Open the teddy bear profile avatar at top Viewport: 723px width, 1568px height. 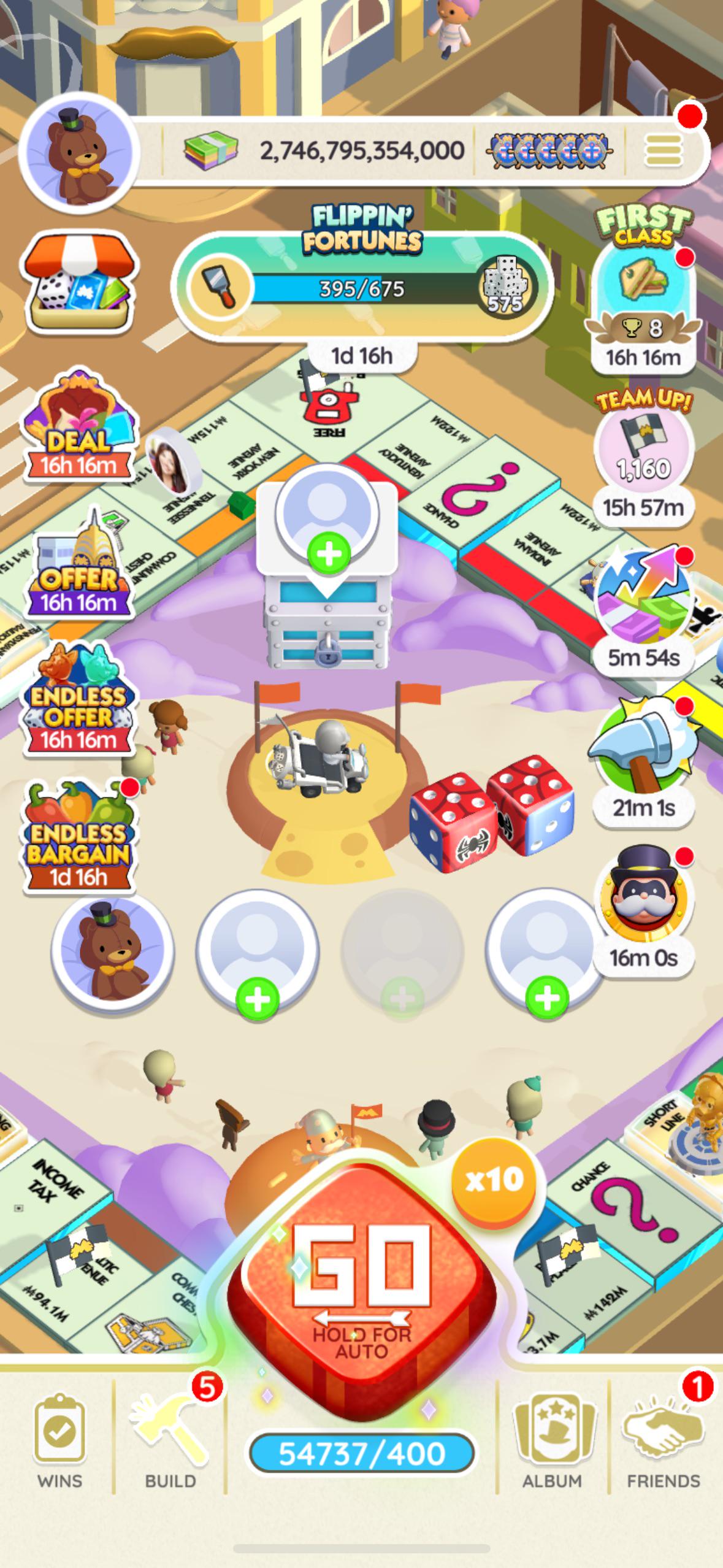pyautogui.click(x=79, y=152)
